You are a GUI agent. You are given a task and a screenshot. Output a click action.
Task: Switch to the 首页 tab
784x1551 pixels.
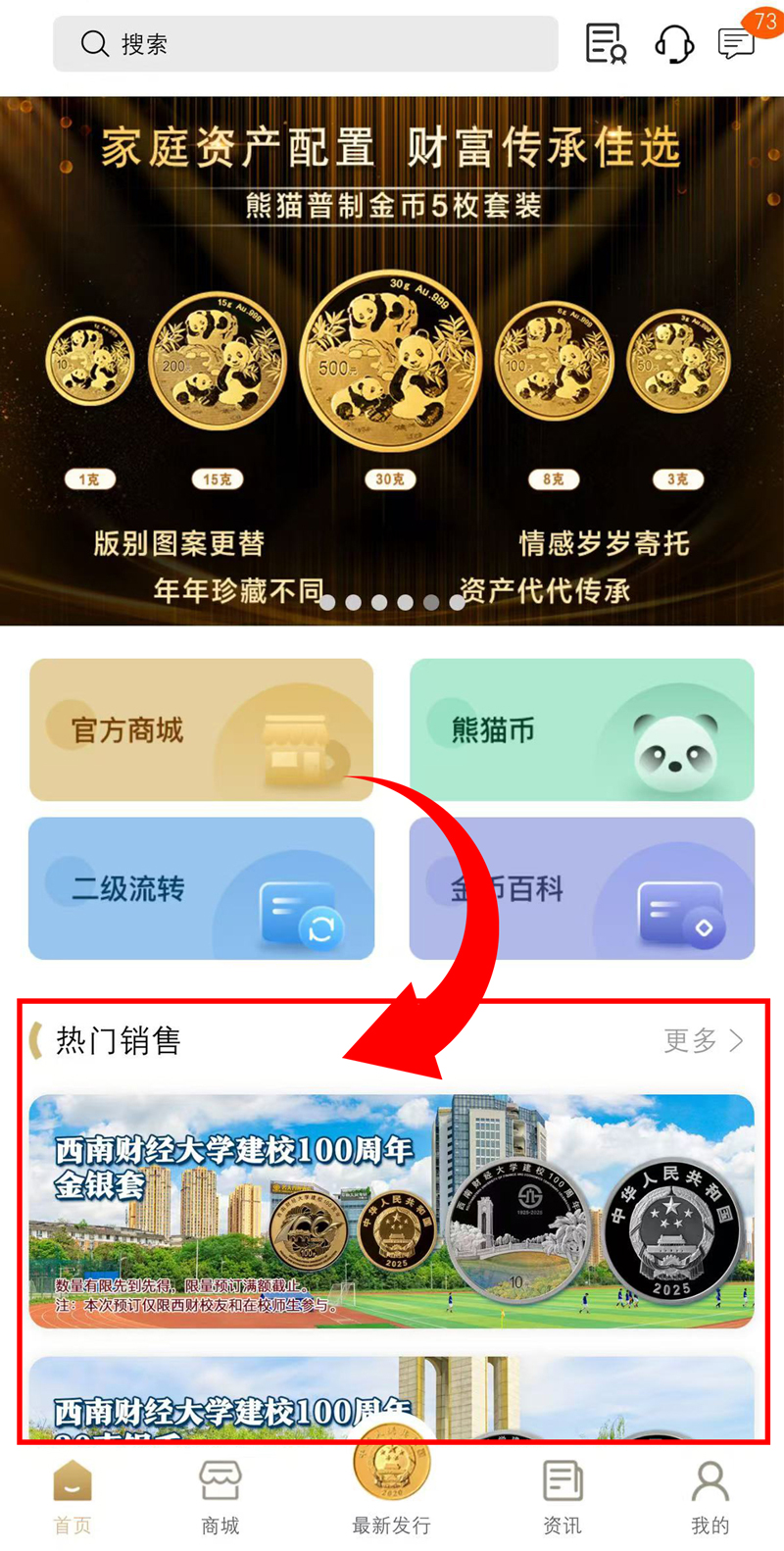coord(72,1497)
